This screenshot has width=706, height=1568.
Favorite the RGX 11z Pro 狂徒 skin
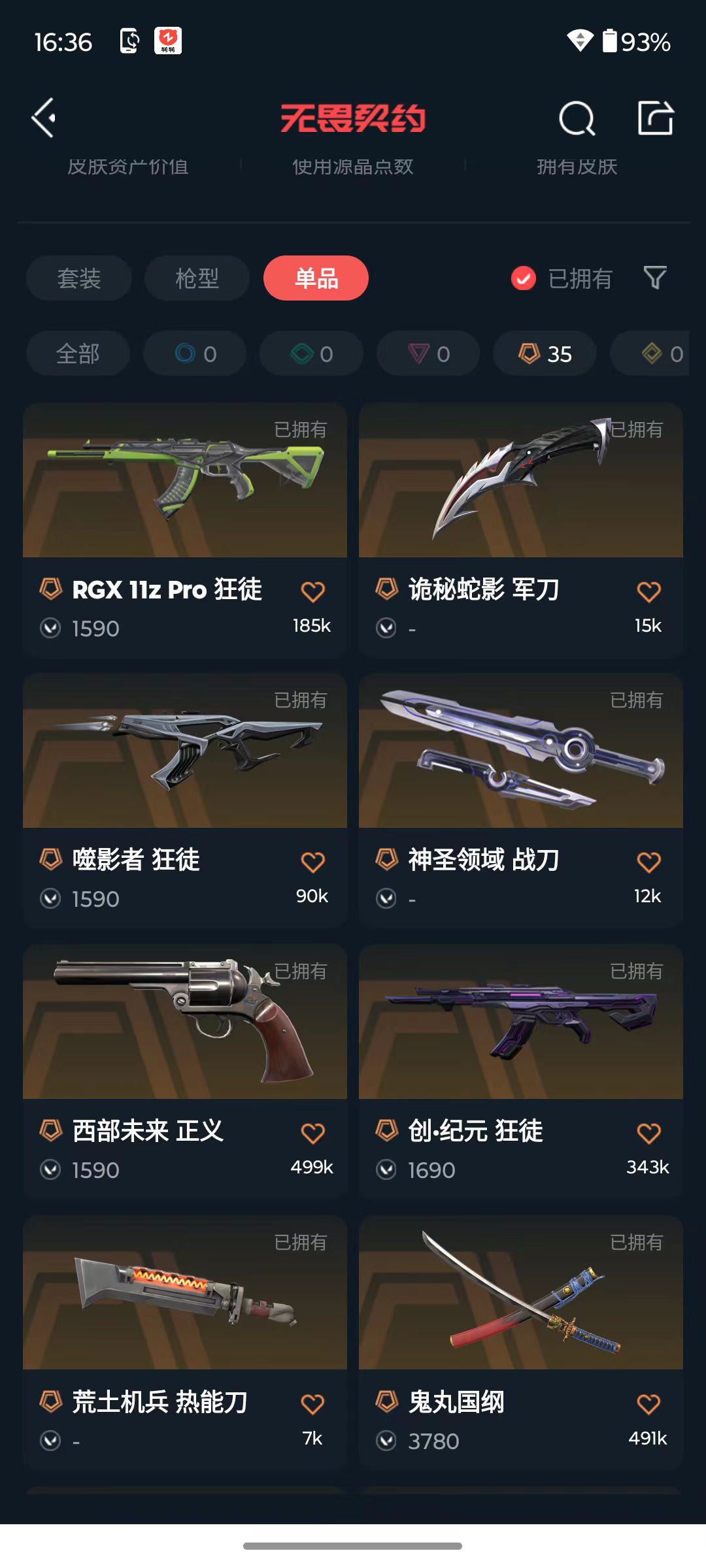tap(312, 591)
